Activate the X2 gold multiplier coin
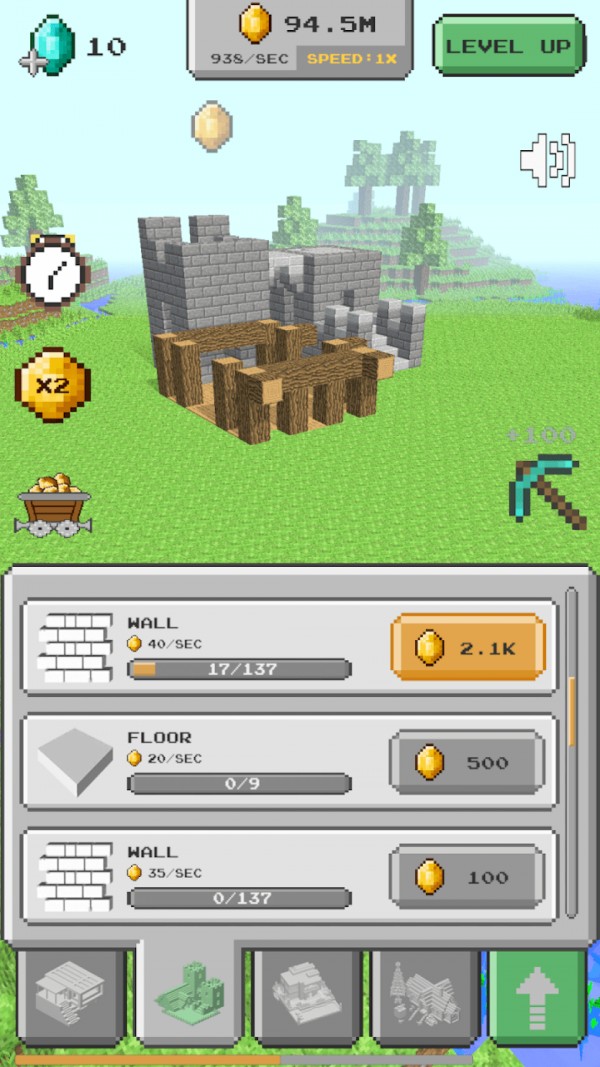 tap(53, 385)
